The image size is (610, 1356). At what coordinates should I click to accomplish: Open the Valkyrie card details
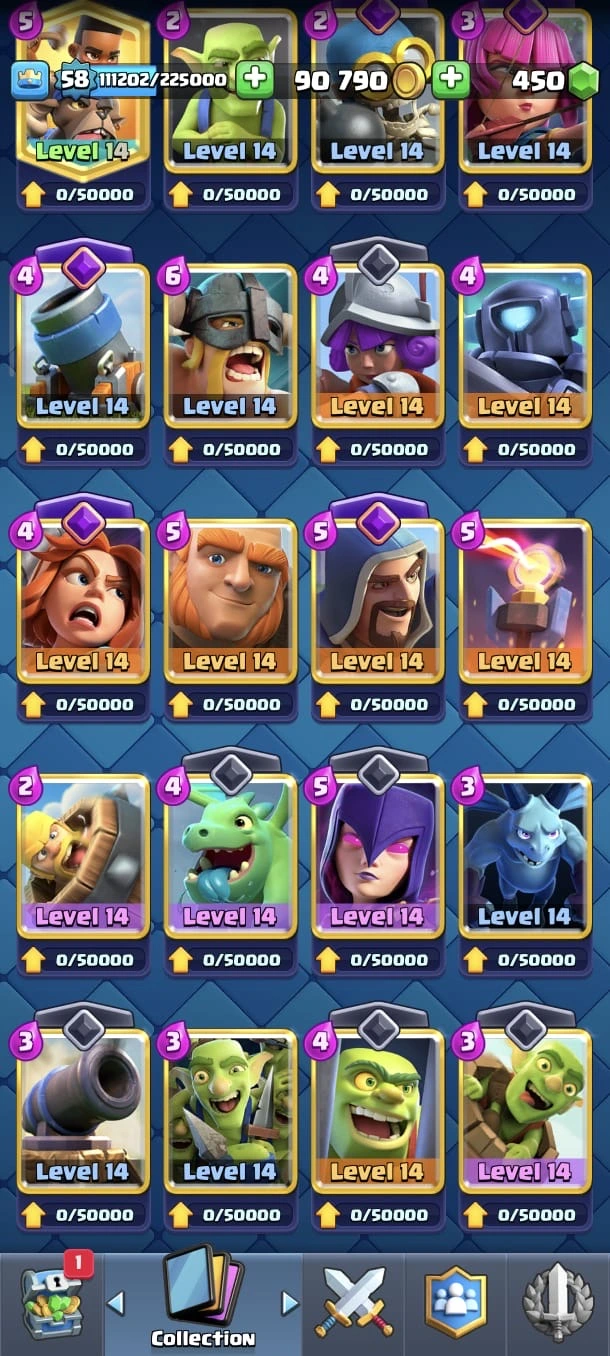[x=82, y=600]
